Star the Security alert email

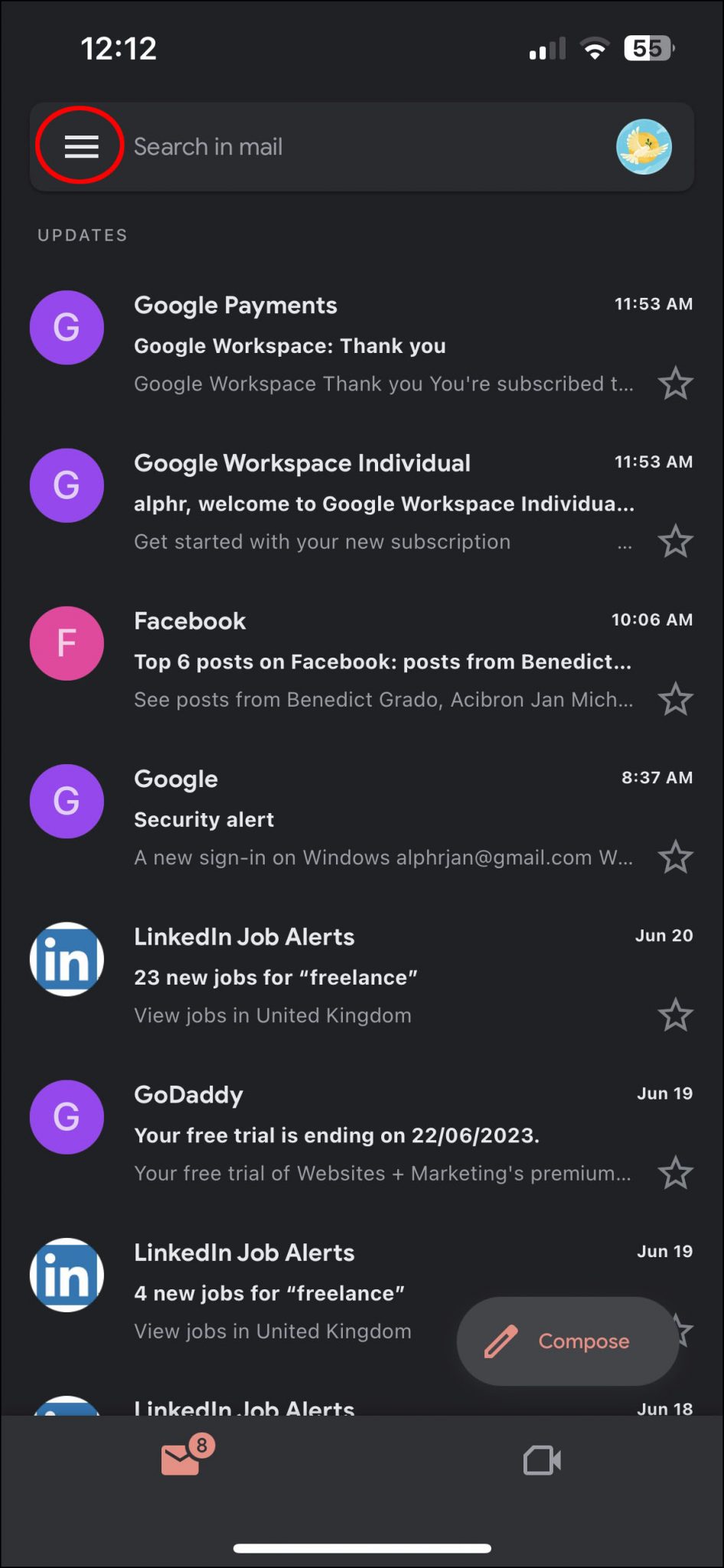[675, 857]
